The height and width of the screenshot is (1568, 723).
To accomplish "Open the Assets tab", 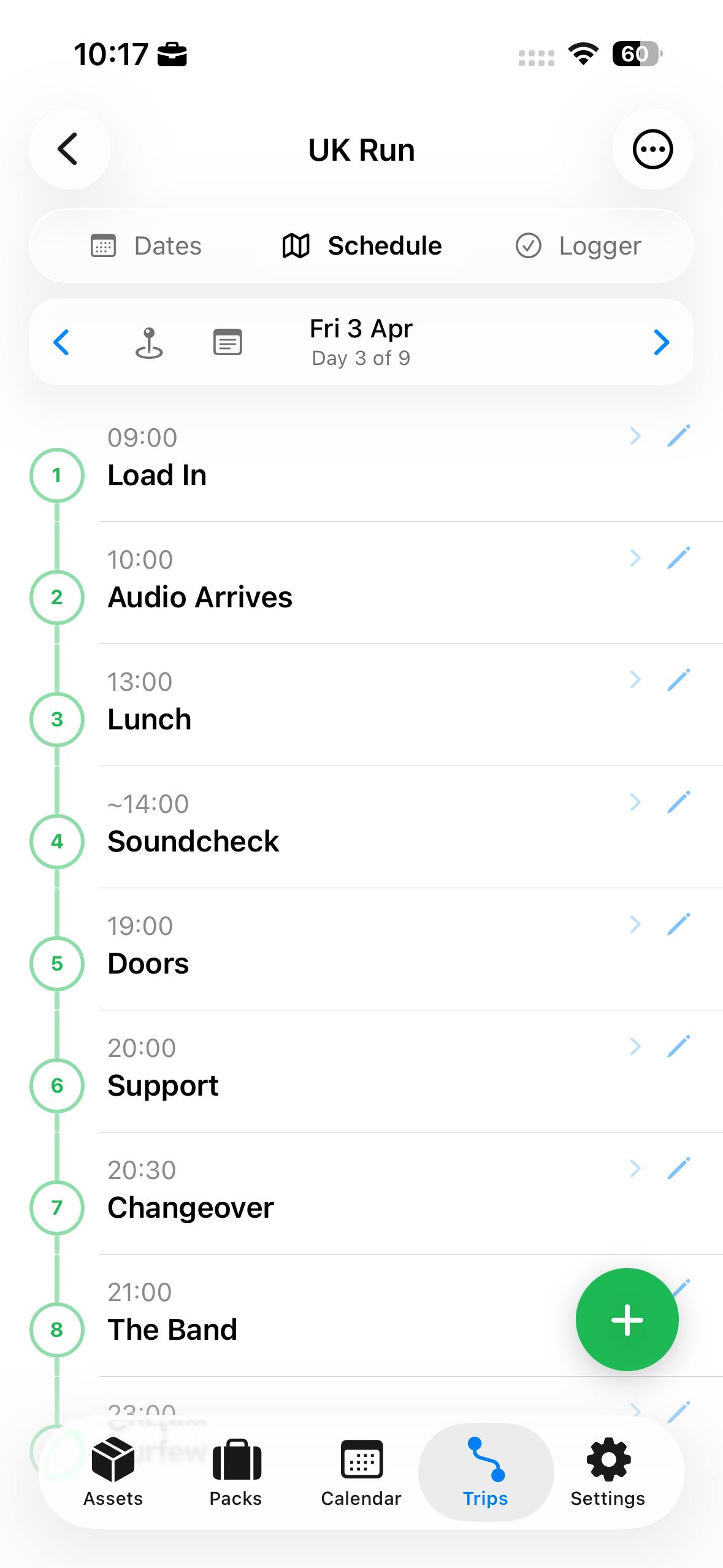I will (x=113, y=1472).
